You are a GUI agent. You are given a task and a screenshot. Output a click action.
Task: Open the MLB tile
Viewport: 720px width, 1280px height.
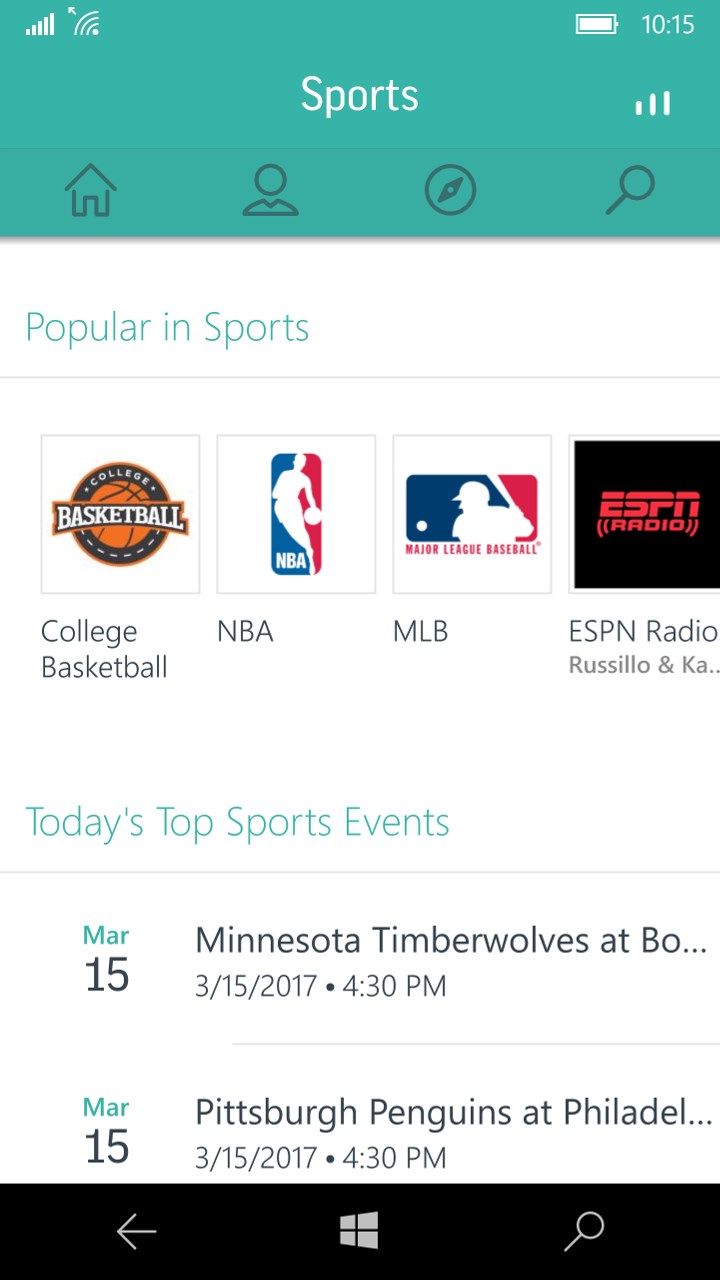(x=472, y=514)
